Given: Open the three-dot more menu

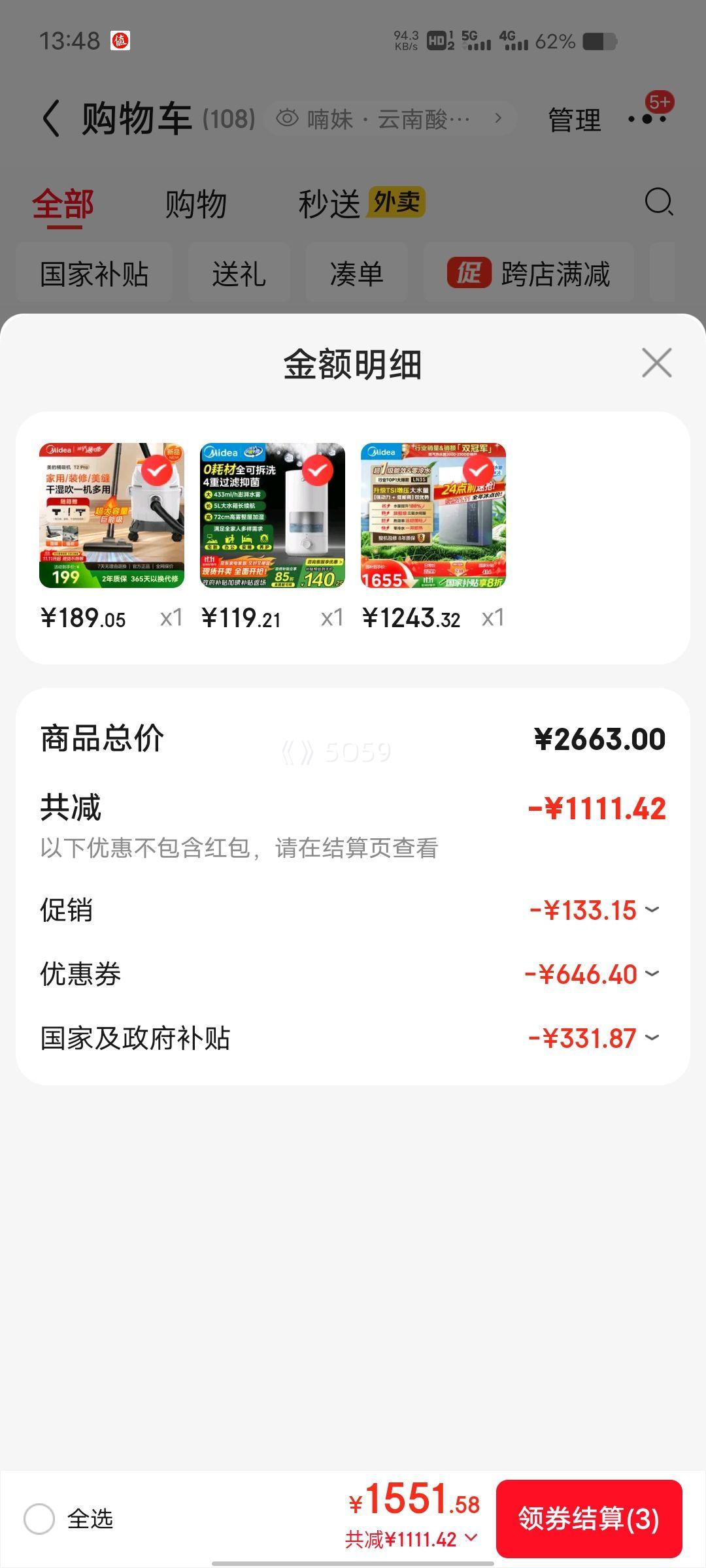Looking at the screenshot, I should [647, 119].
